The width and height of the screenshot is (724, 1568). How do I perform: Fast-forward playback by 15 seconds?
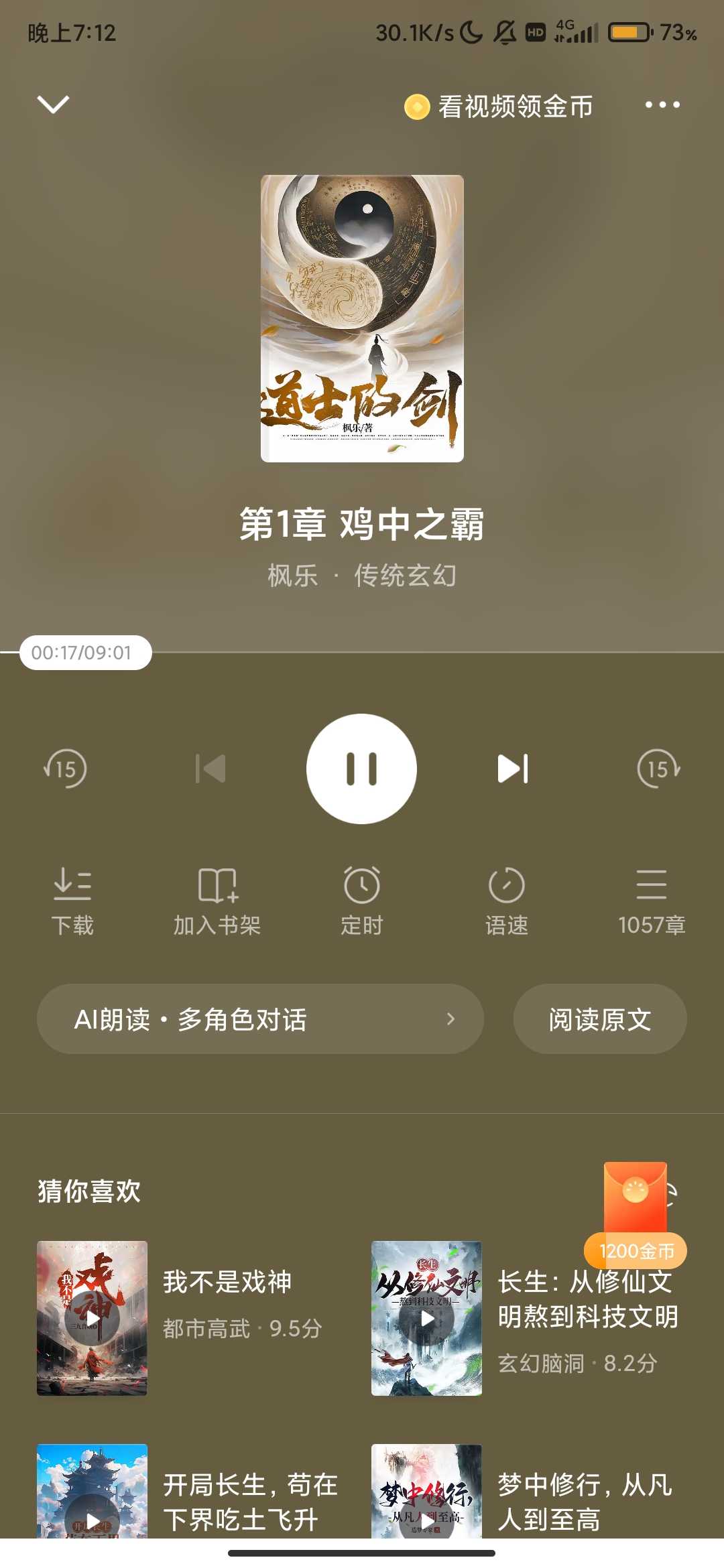pyautogui.click(x=658, y=769)
